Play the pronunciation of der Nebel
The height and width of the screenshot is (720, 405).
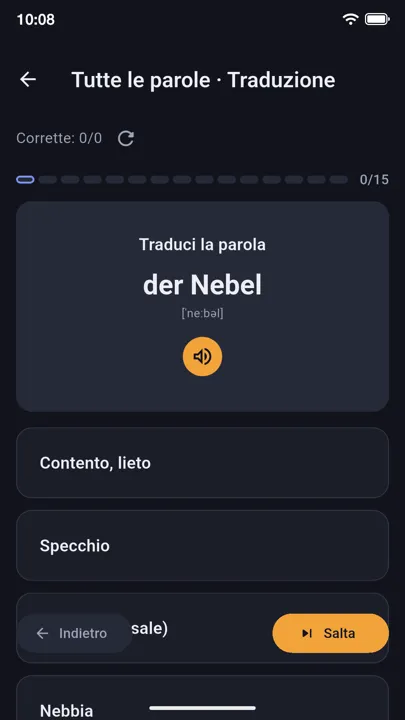click(202, 356)
